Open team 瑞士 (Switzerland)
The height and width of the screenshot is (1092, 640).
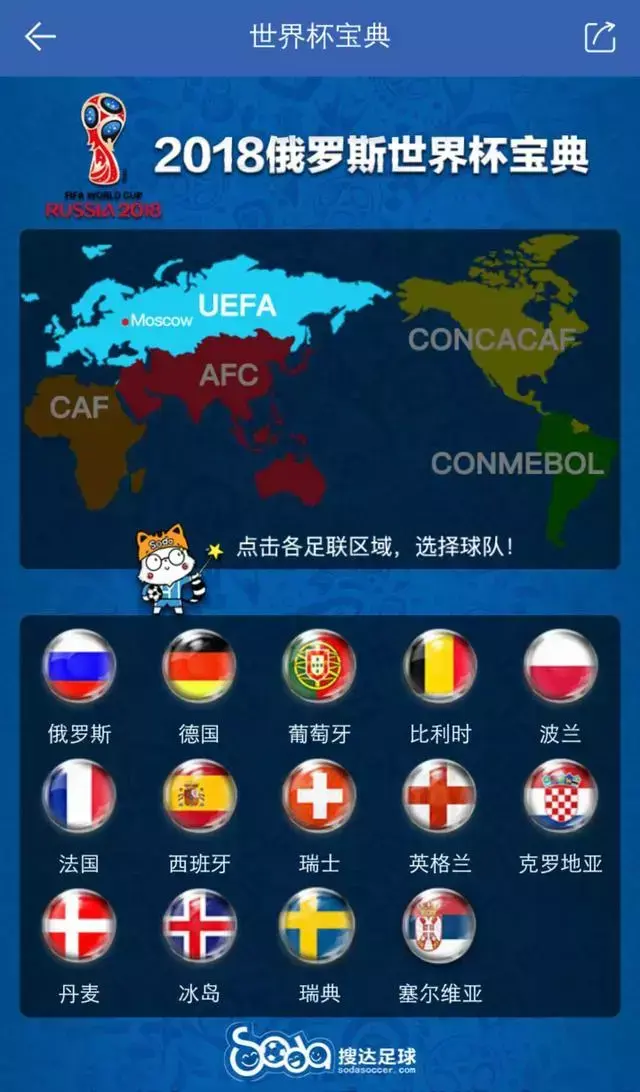point(319,796)
